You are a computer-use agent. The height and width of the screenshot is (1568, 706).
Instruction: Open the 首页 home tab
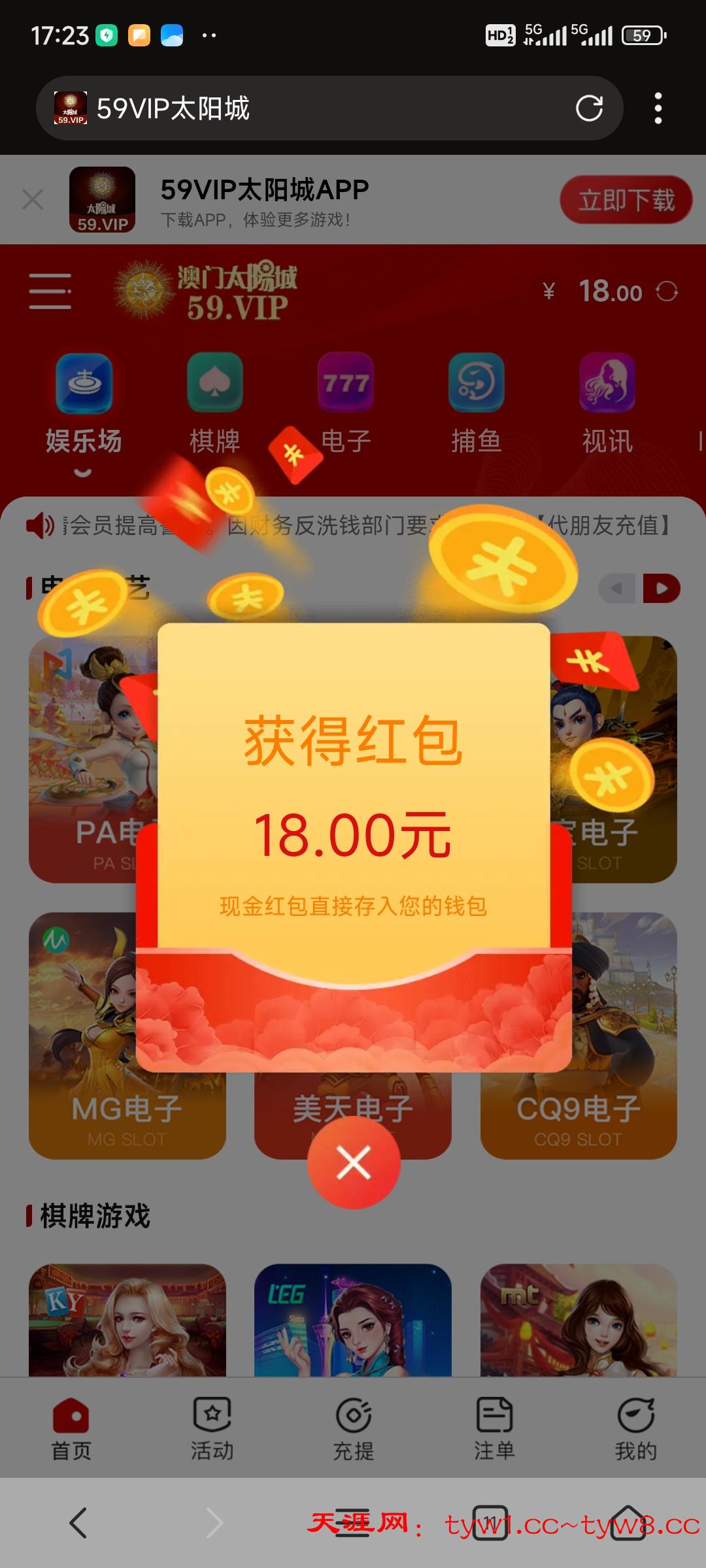pyautogui.click(x=71, y=1428)
